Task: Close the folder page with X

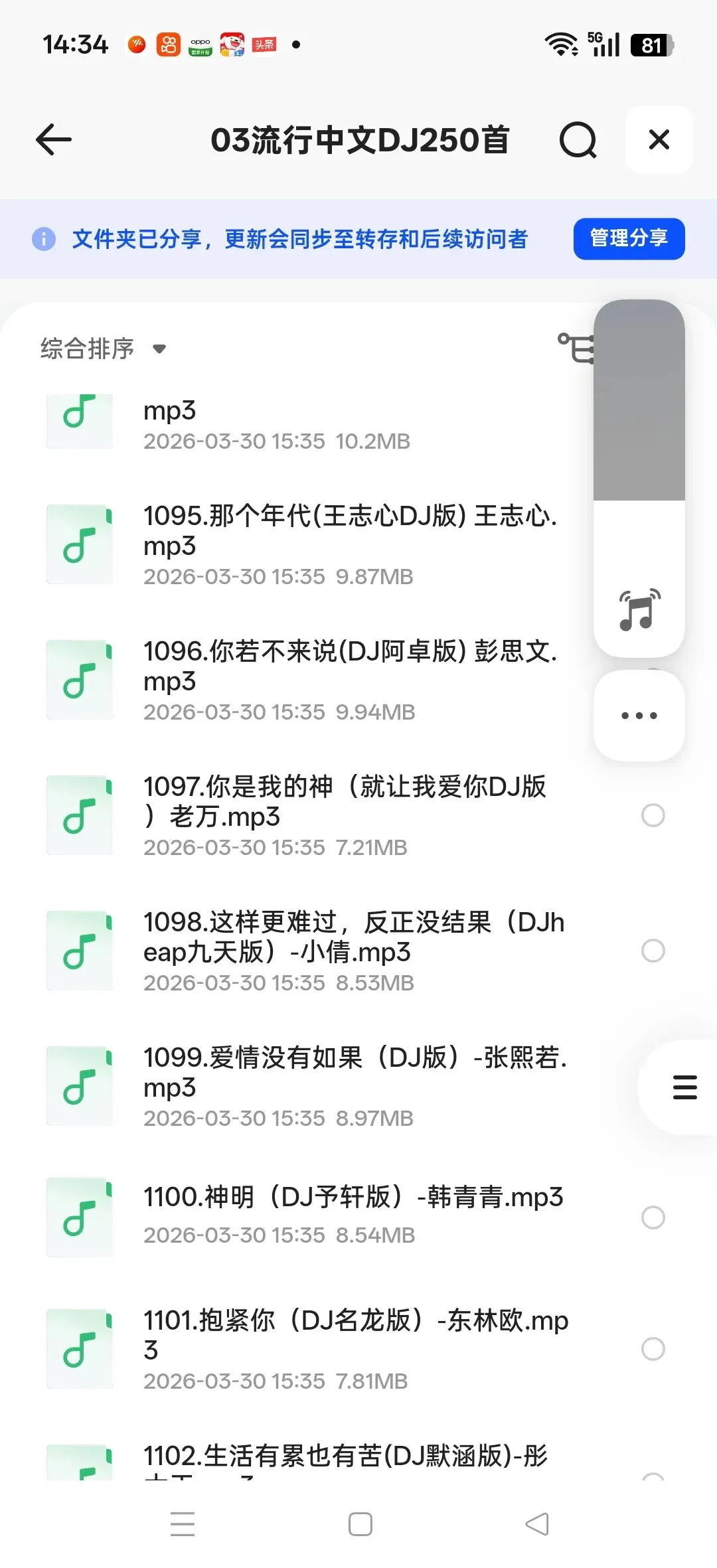Action: pos(659,139)
